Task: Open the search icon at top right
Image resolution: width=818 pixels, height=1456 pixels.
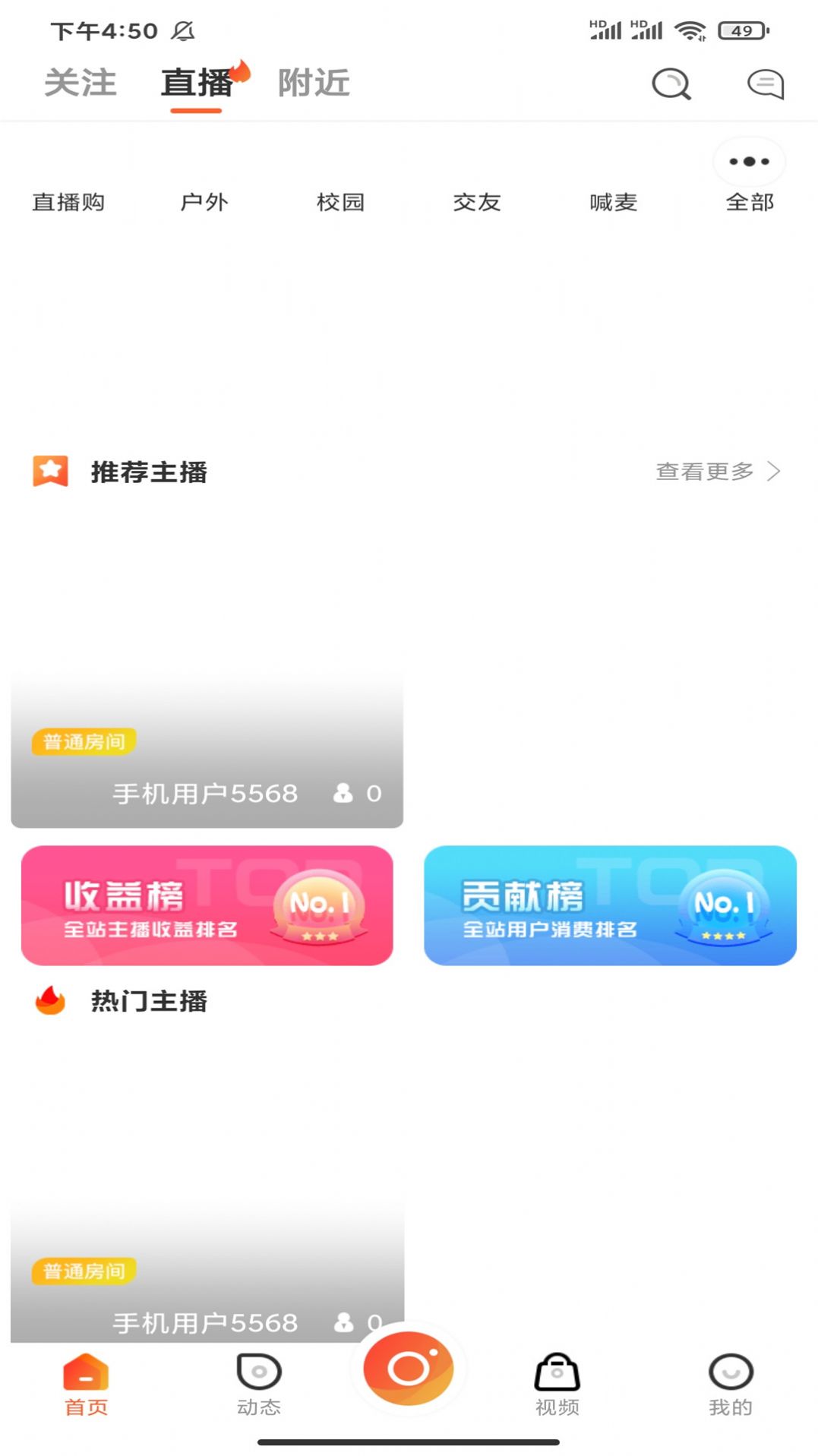Action: 670,85
